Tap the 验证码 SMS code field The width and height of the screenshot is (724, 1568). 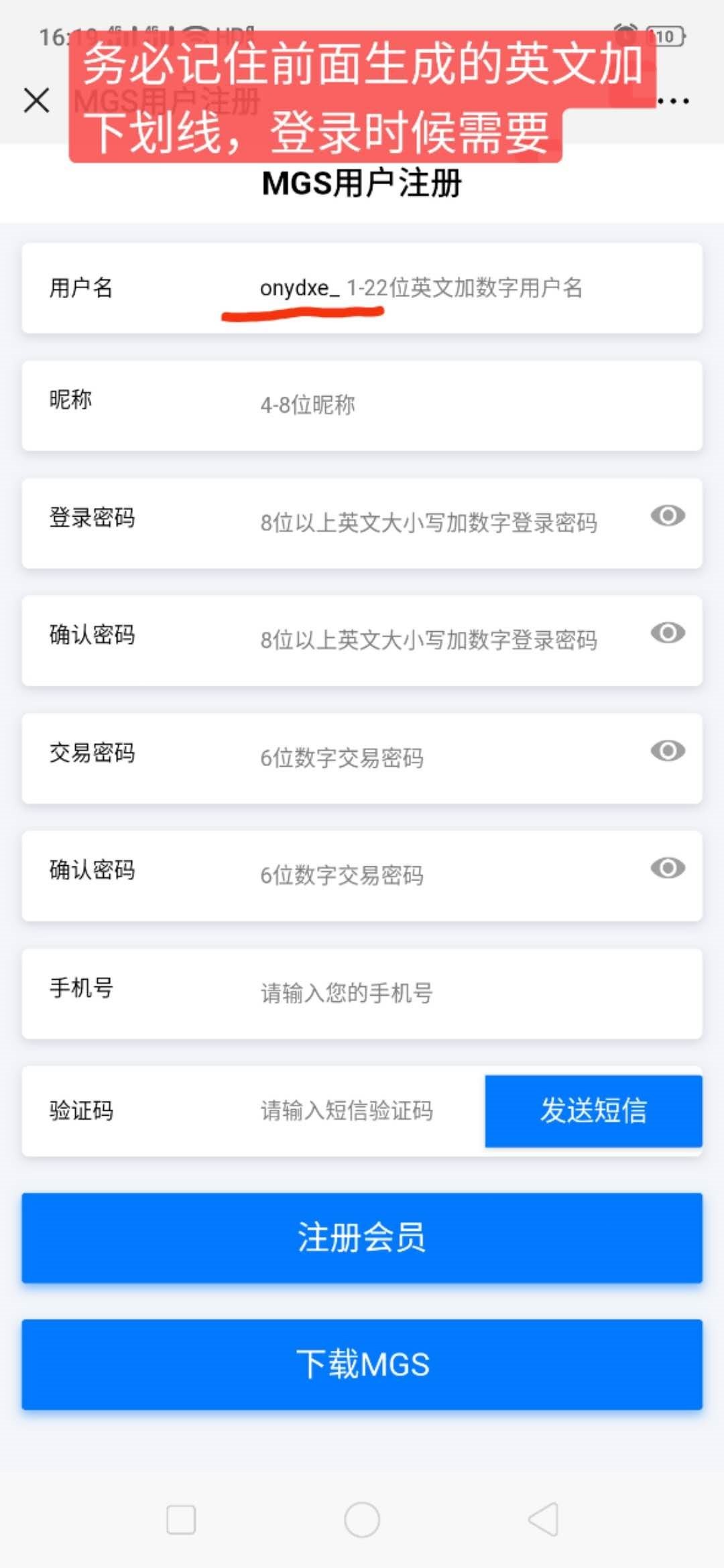coord(362,1110)
